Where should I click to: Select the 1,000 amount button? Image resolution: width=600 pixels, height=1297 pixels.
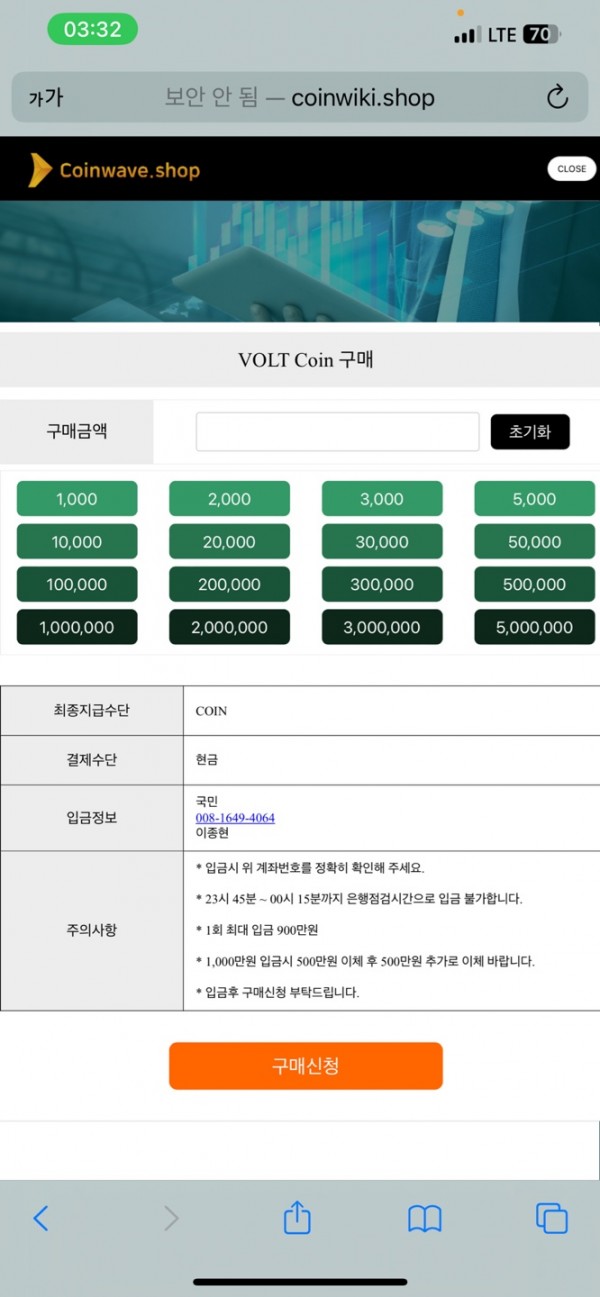point(77,499)
